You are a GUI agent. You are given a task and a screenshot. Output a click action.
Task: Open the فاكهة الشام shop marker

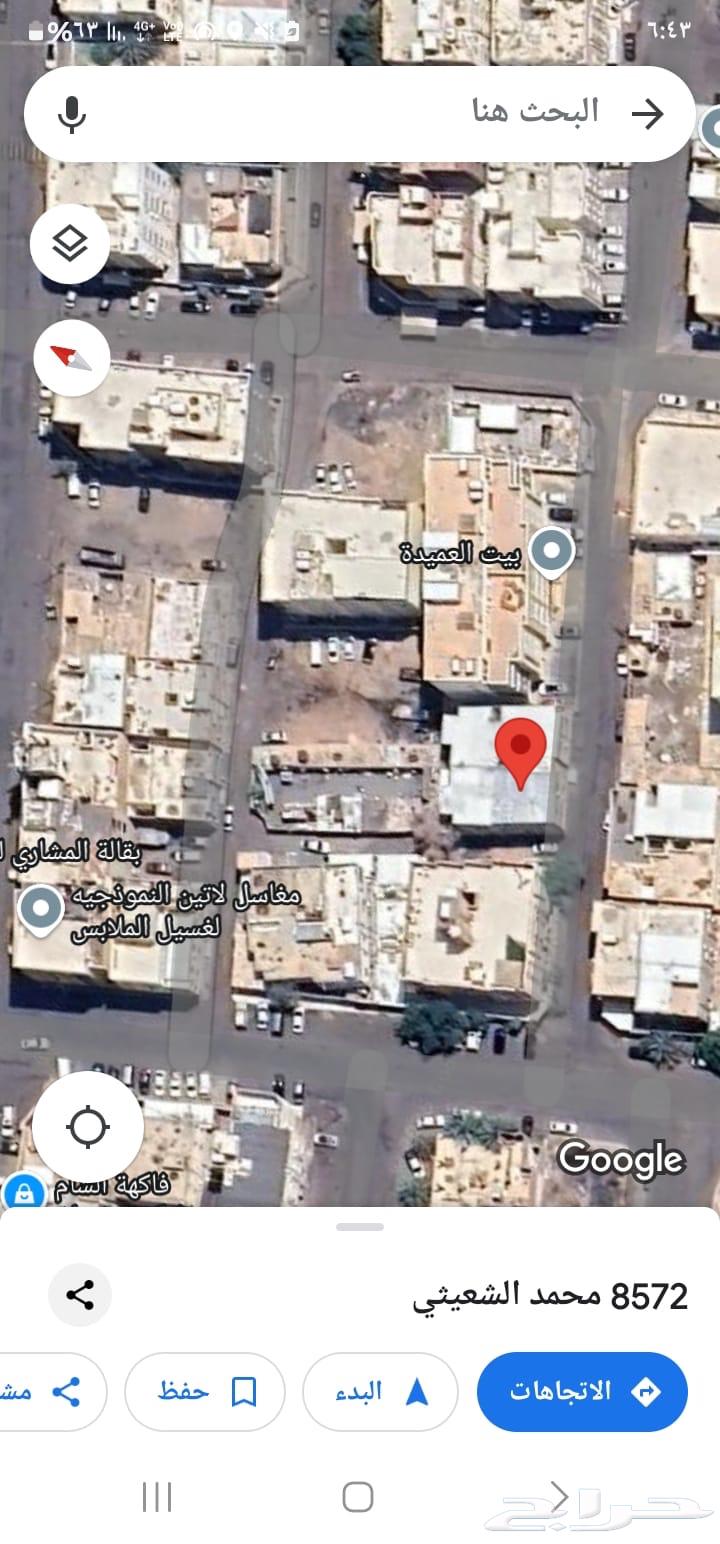coord(24,1192)
